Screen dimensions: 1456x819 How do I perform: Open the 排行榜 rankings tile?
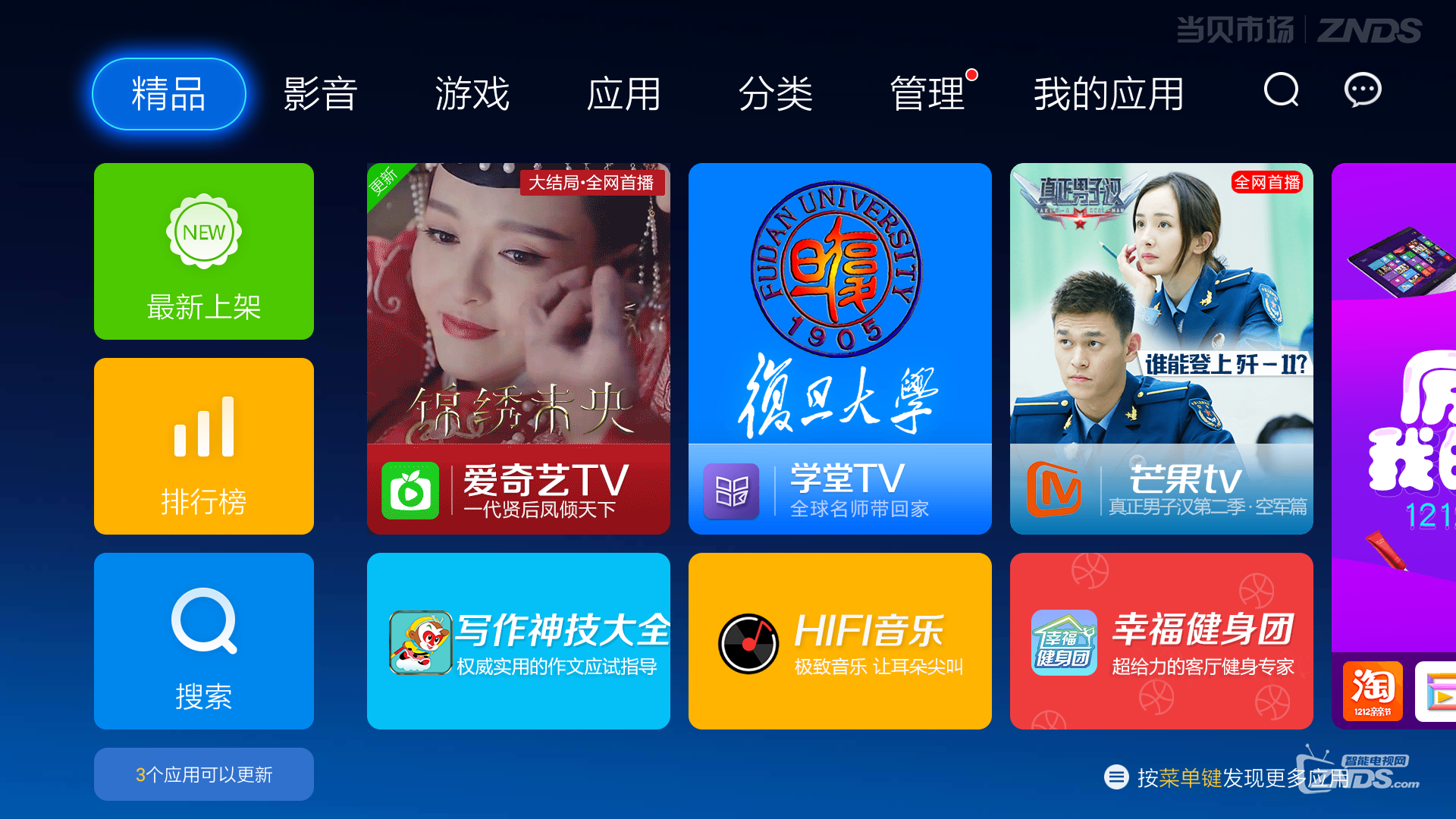(204, 446)
